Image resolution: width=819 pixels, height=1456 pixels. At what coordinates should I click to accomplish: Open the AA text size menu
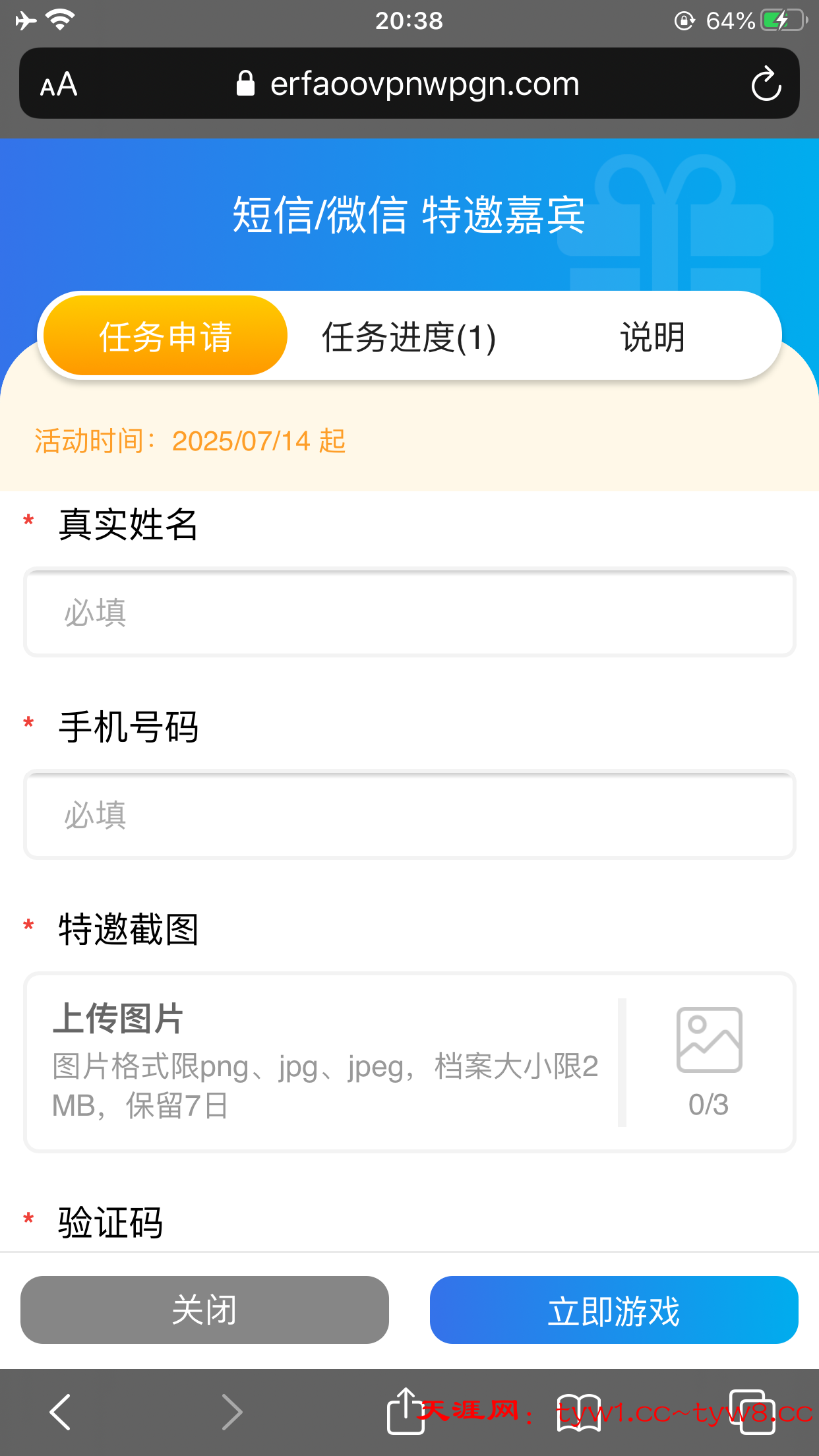tap(59, 84)
